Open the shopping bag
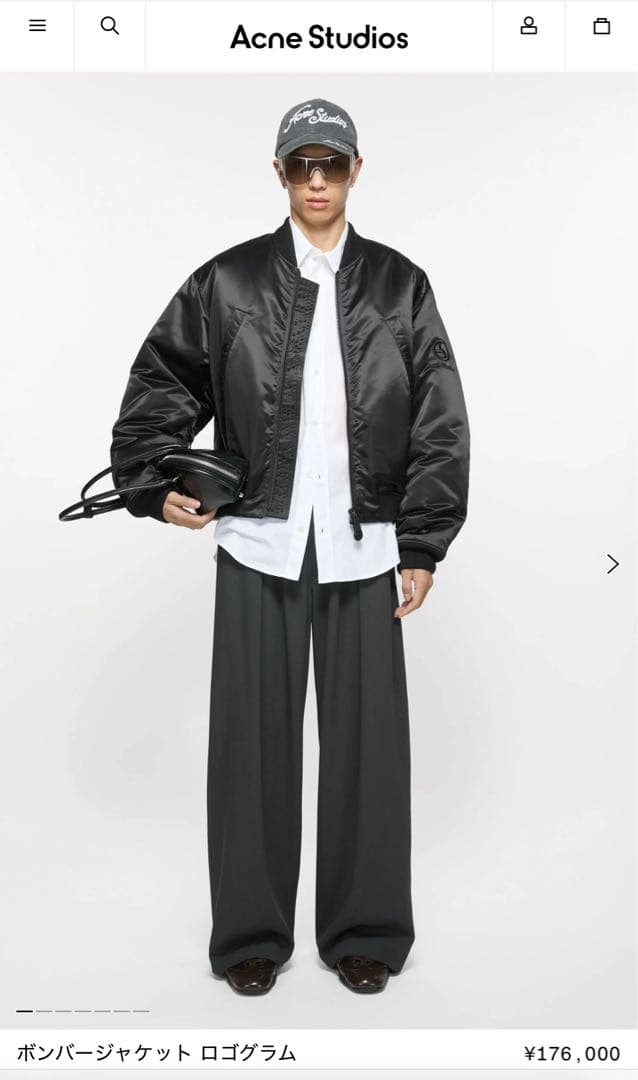The image size is (638, 1080). [x=601, y=26]
